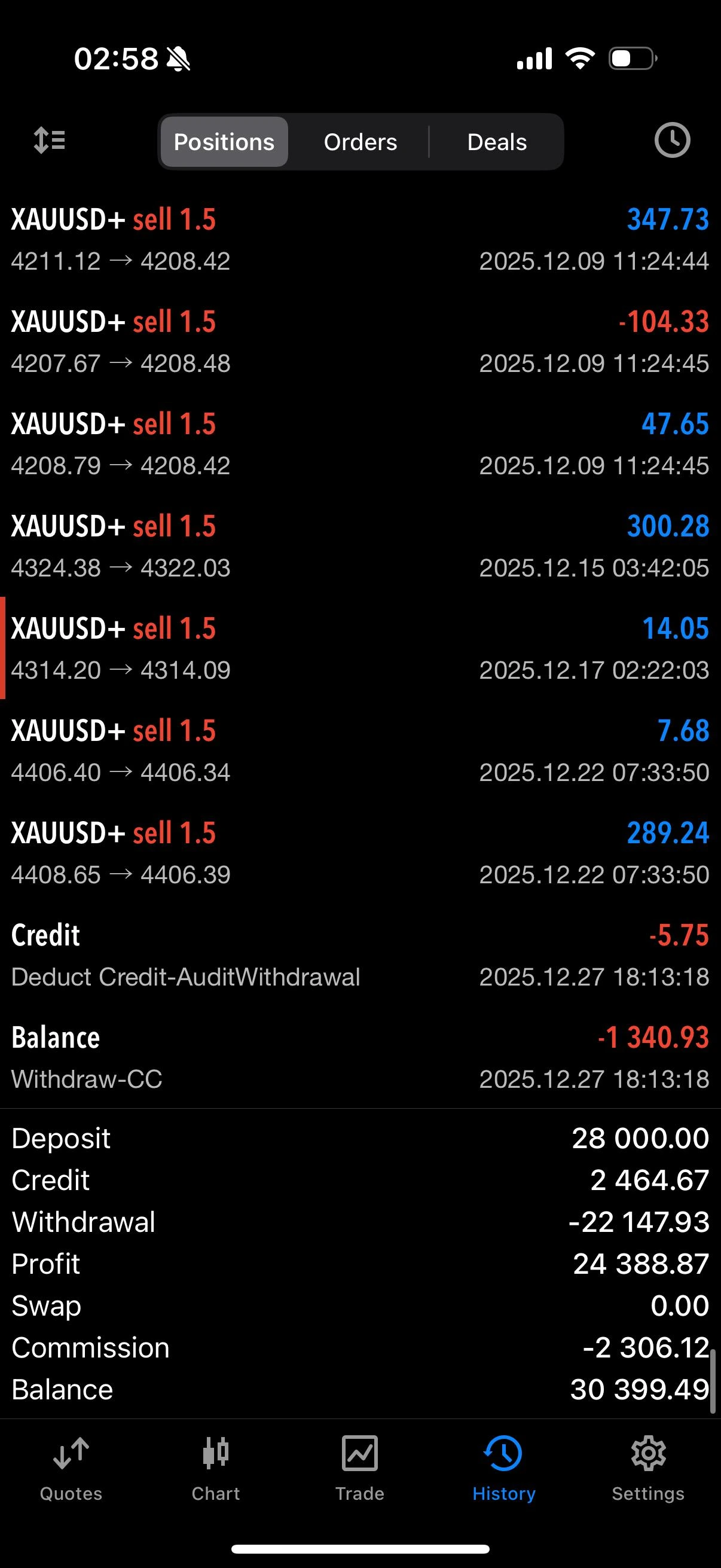Open the Settings tab

pyautogui.click(x=648, y=1469)
